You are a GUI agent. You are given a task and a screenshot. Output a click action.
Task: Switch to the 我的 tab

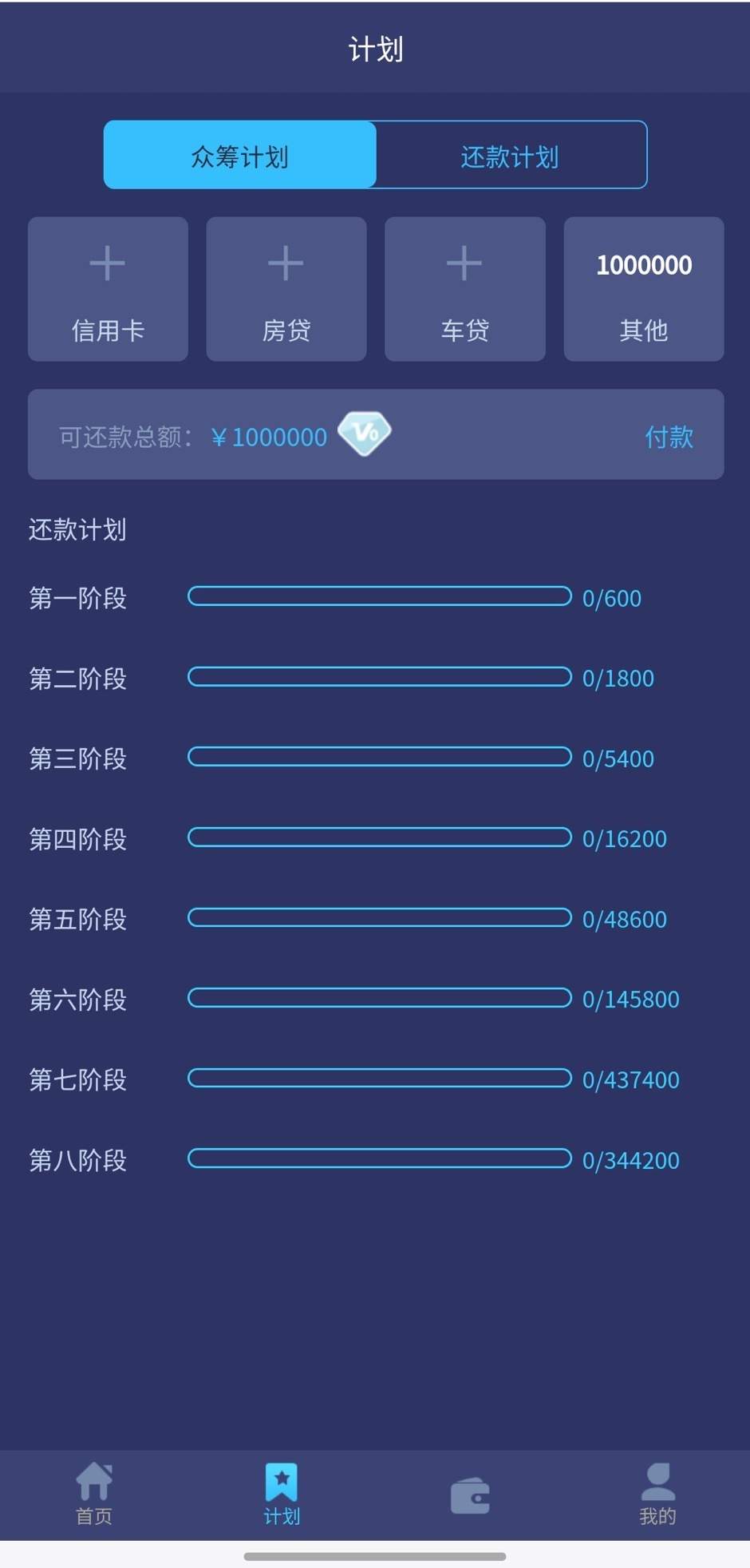(x=657, y=1494)
